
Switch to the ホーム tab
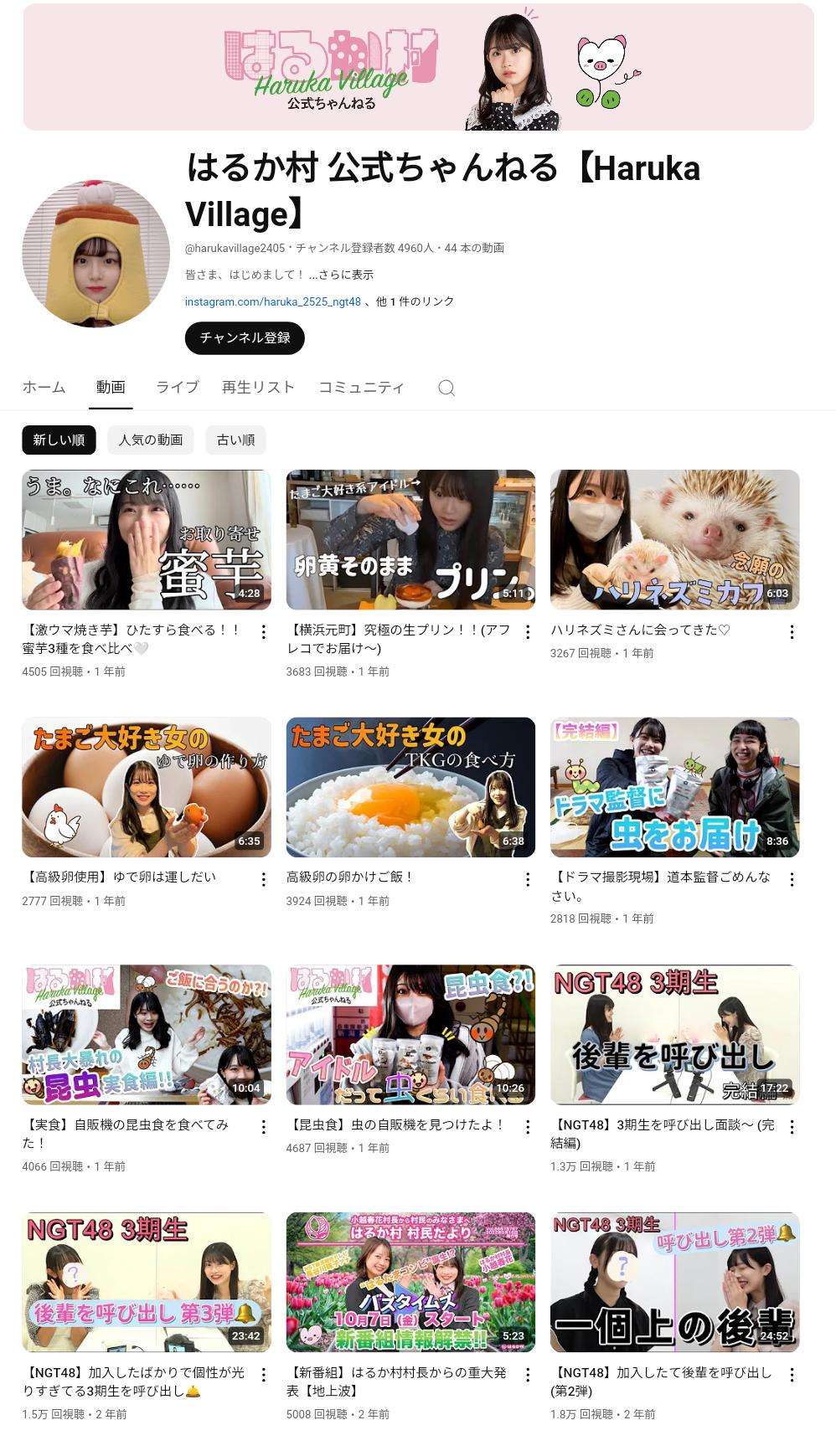(44, 387)
